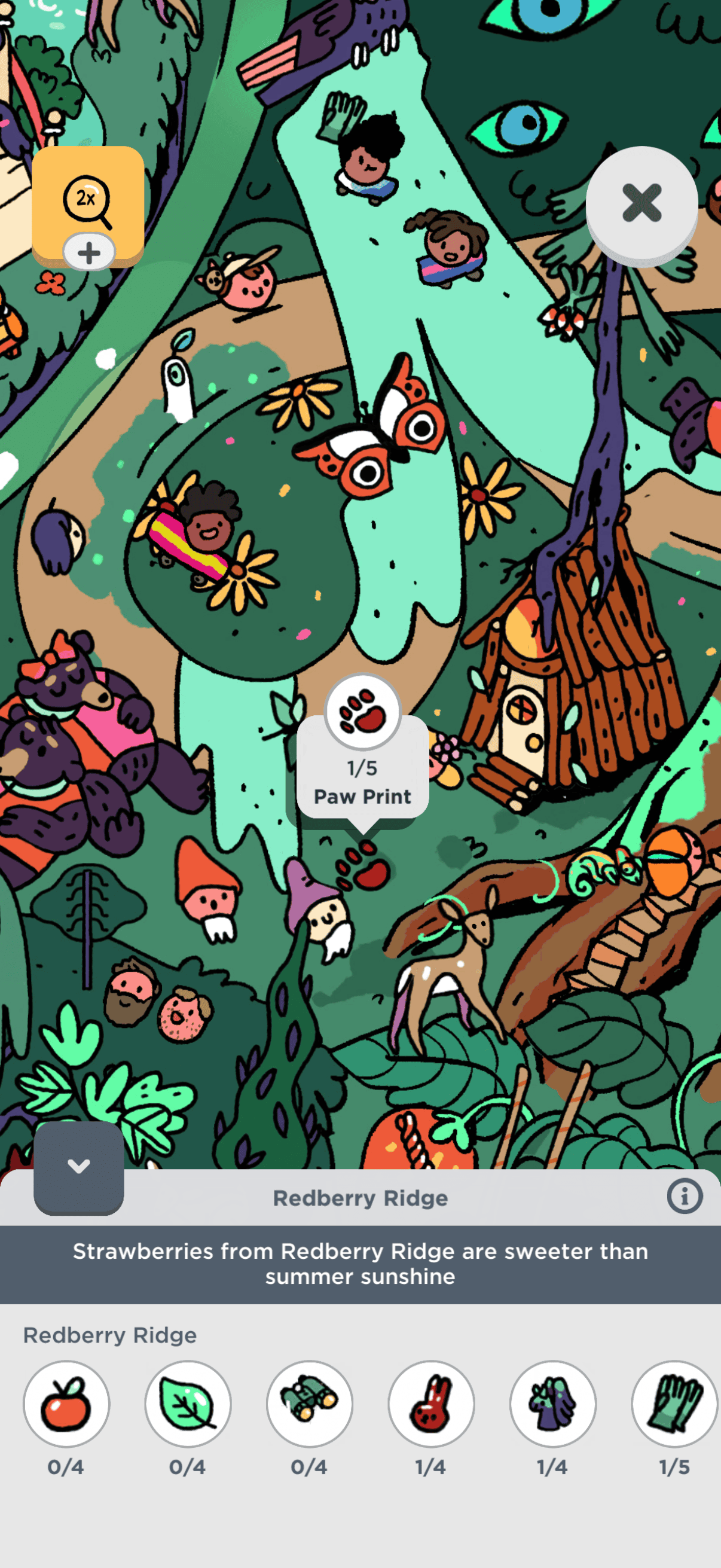
Task: Select the apple item to find
Action: [66, 1403]
